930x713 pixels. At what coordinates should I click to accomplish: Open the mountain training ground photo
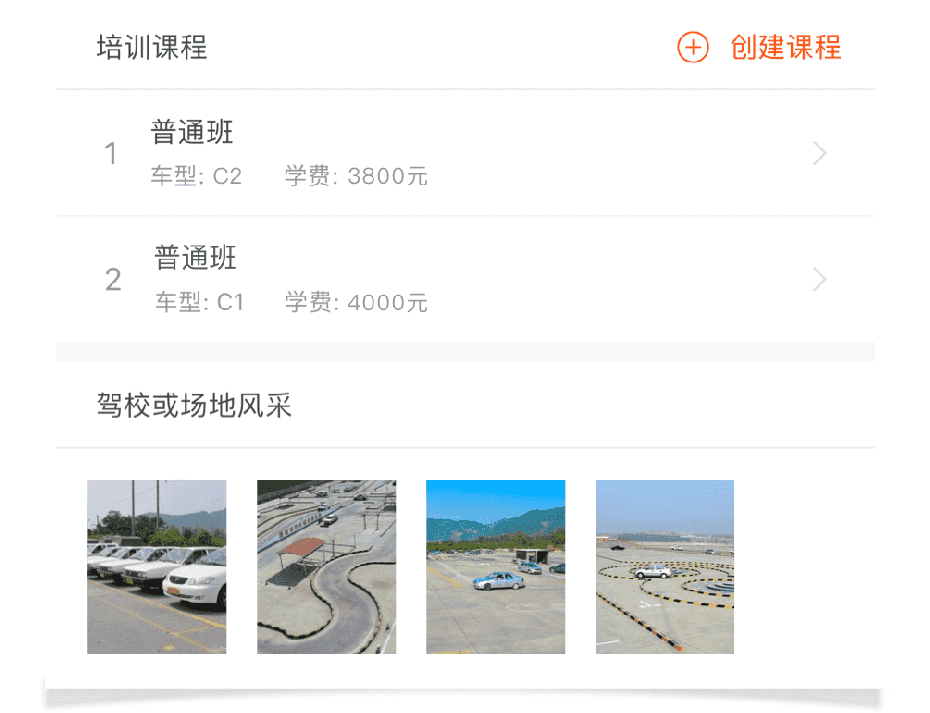coord(495,566)
